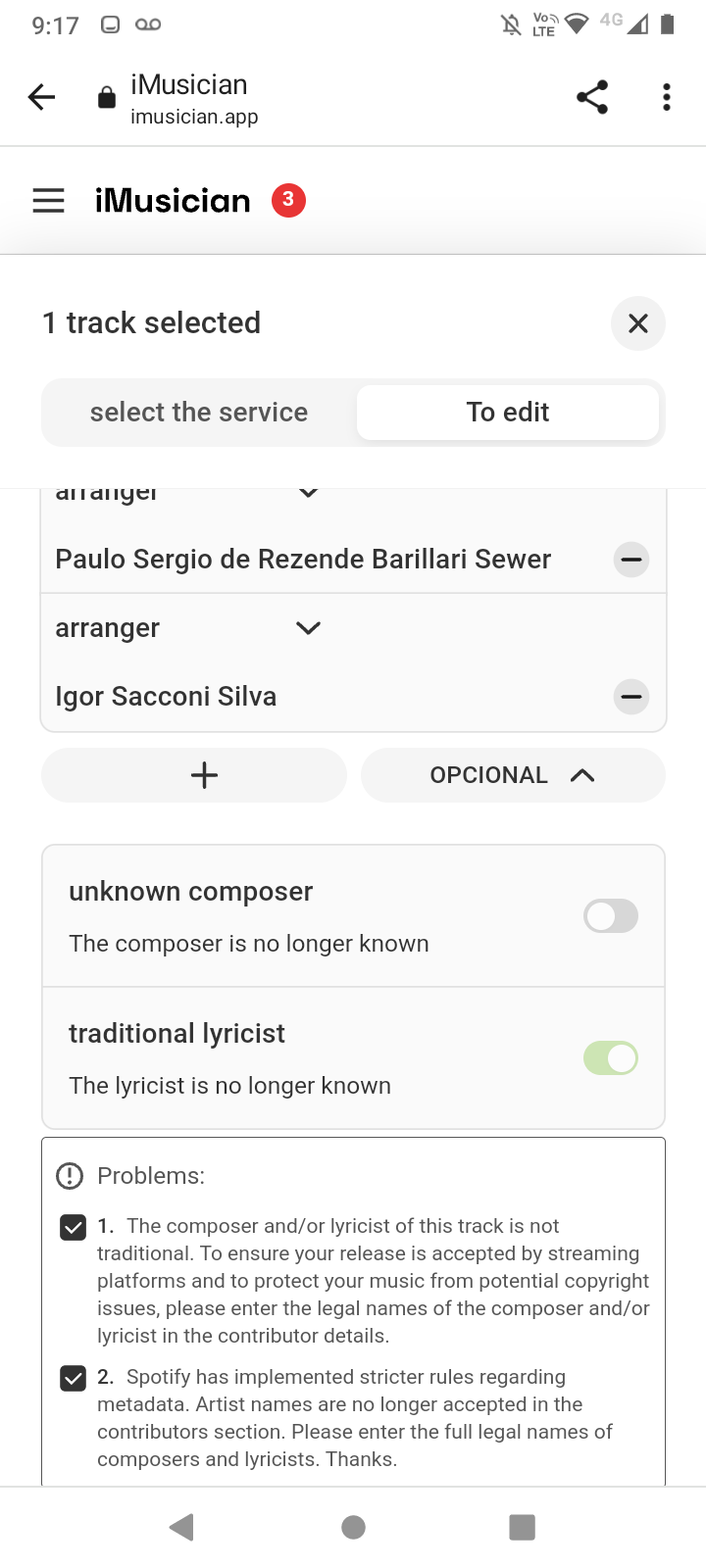Open the hamburger drawer menu
Viewport: 706px width, 1568px height.
point(48,201)
